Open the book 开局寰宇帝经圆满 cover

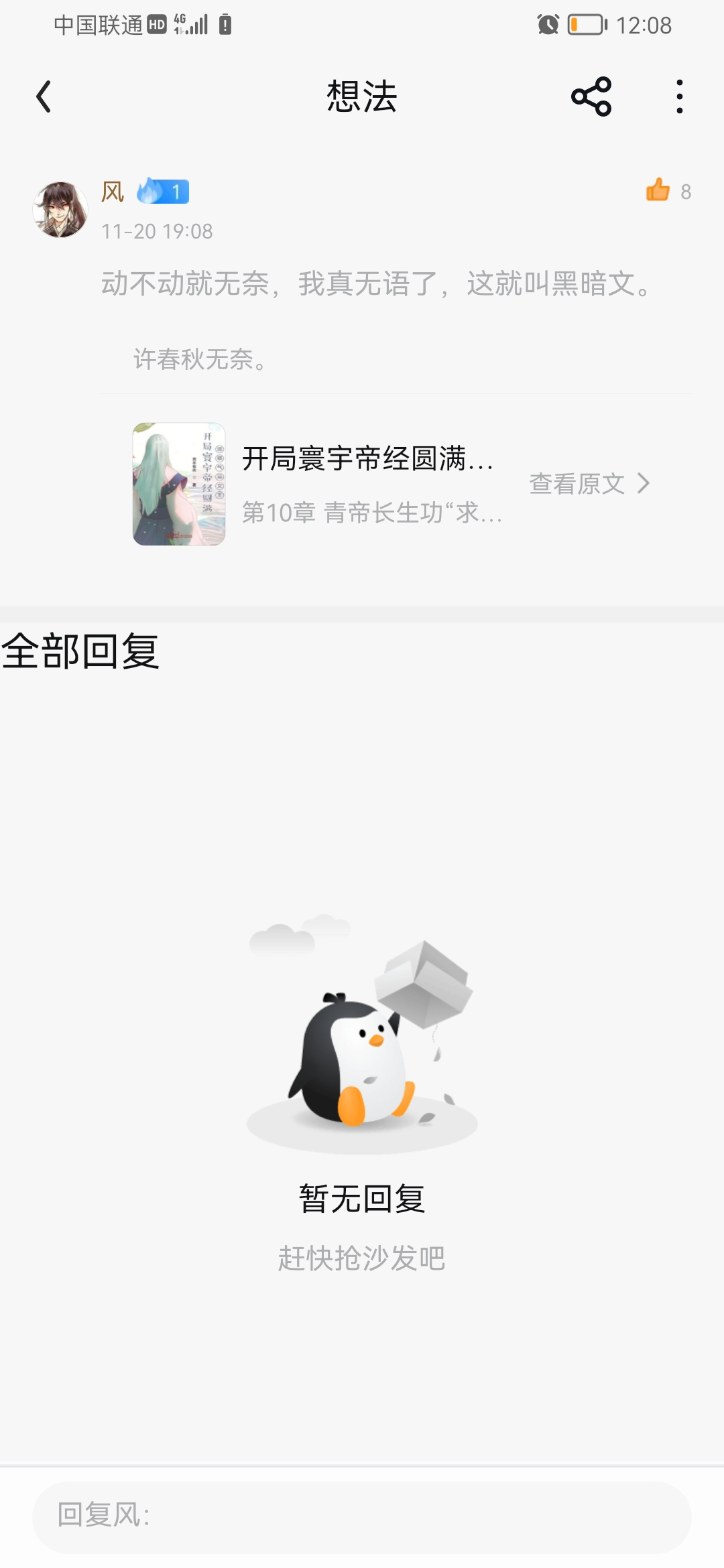pos(179,483)
